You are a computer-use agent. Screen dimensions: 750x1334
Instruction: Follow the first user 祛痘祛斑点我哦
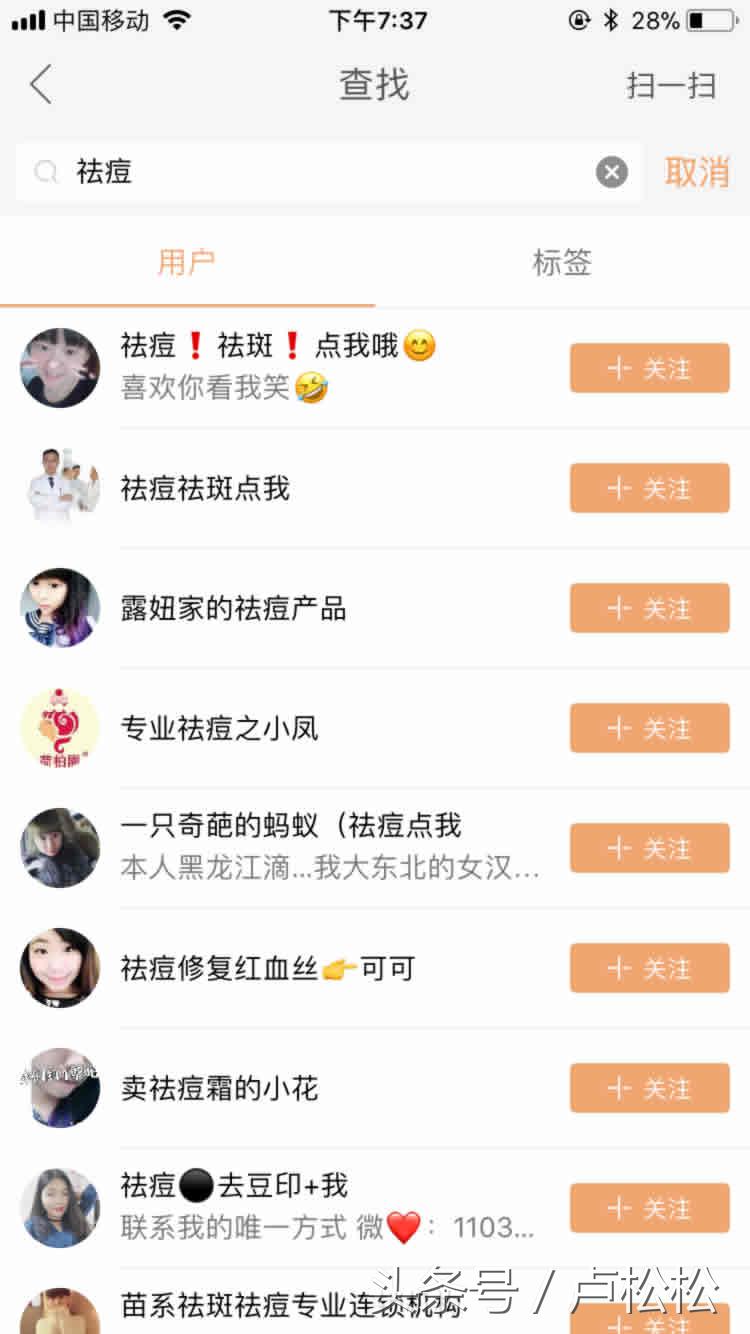tap(649, 368)
